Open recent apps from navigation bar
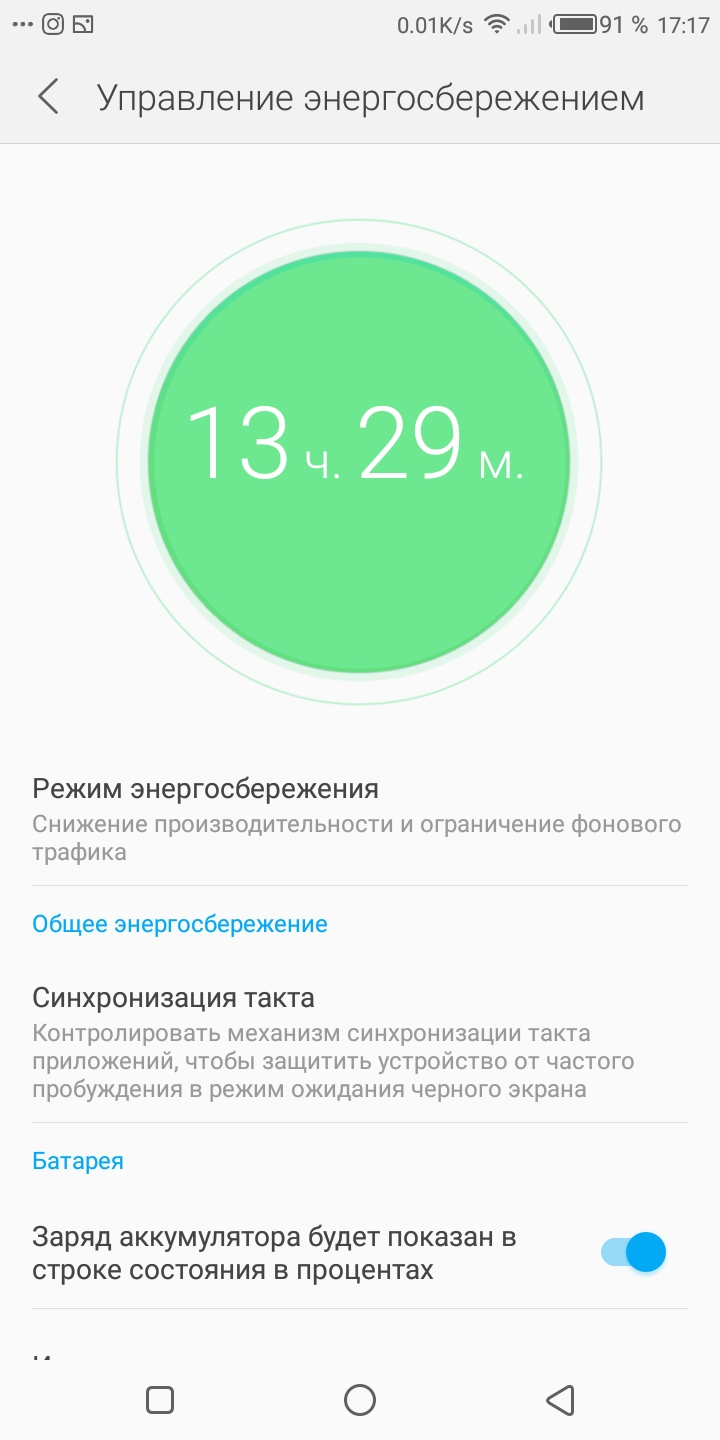The width and height of the screenshot is (720, 1440). [160, 1399]
